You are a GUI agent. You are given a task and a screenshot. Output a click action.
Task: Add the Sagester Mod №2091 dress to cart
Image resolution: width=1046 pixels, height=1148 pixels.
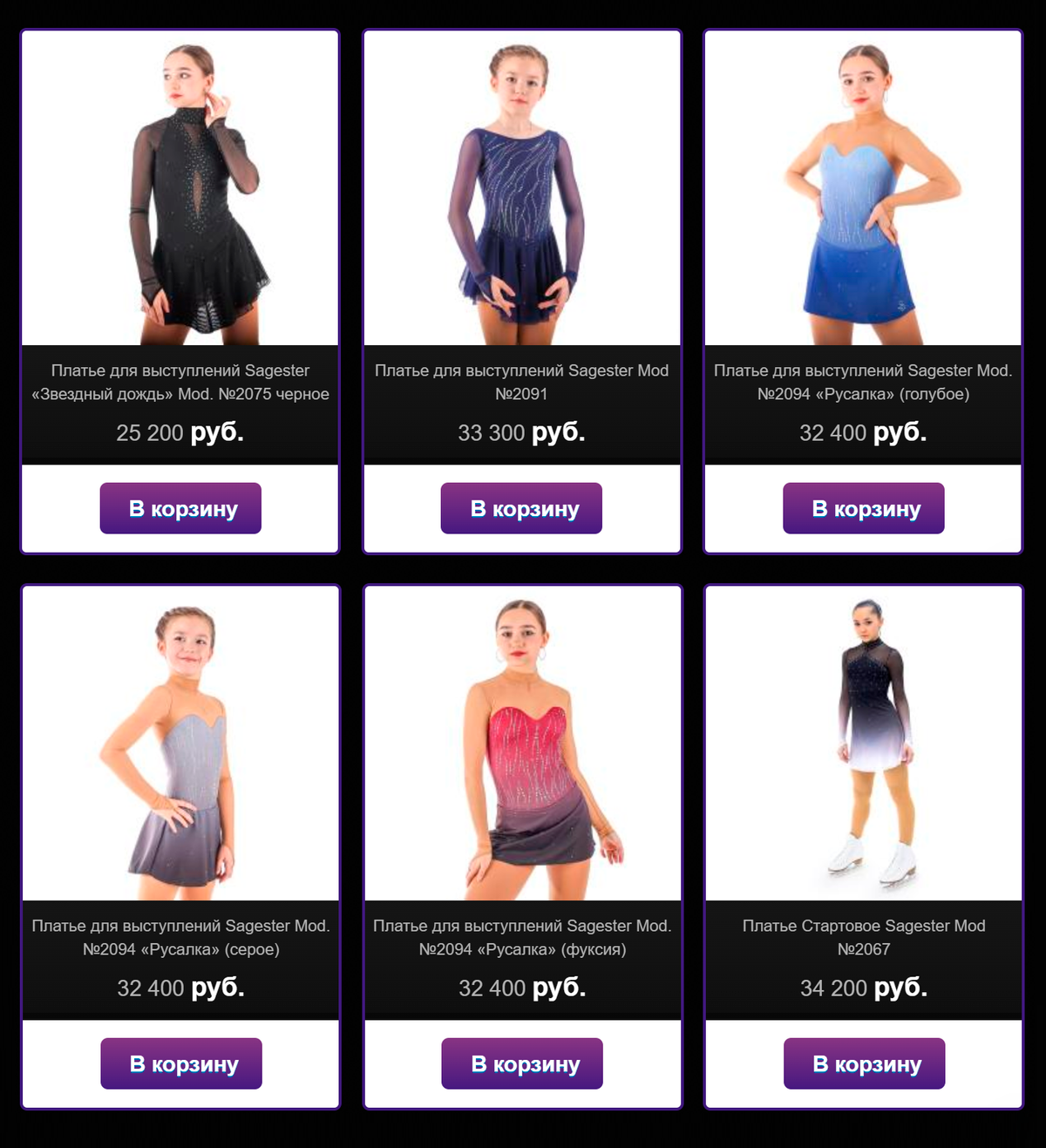tap(521, 508)
